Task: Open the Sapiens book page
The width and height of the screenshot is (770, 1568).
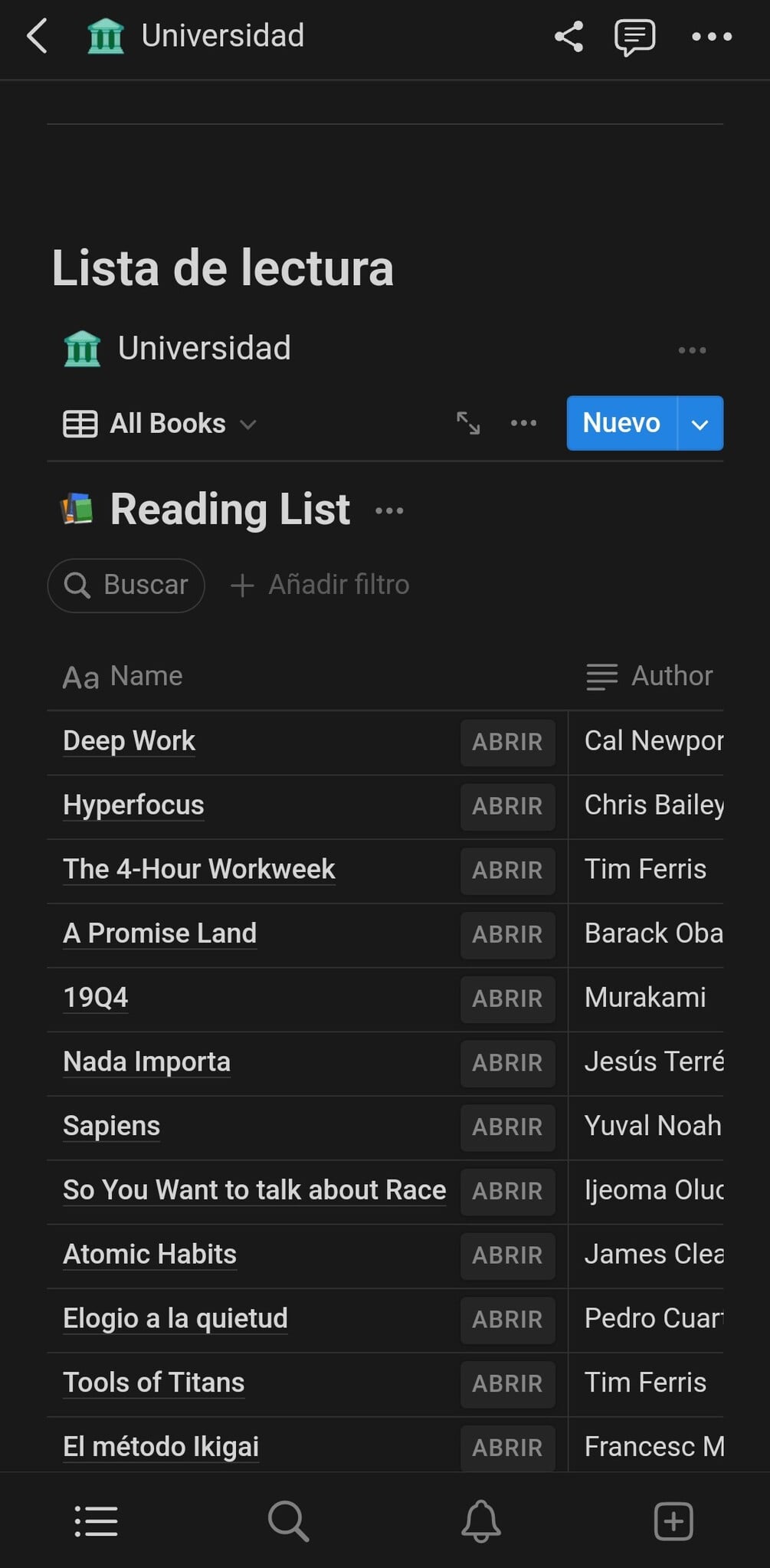Action: [x=111, y=1126]
